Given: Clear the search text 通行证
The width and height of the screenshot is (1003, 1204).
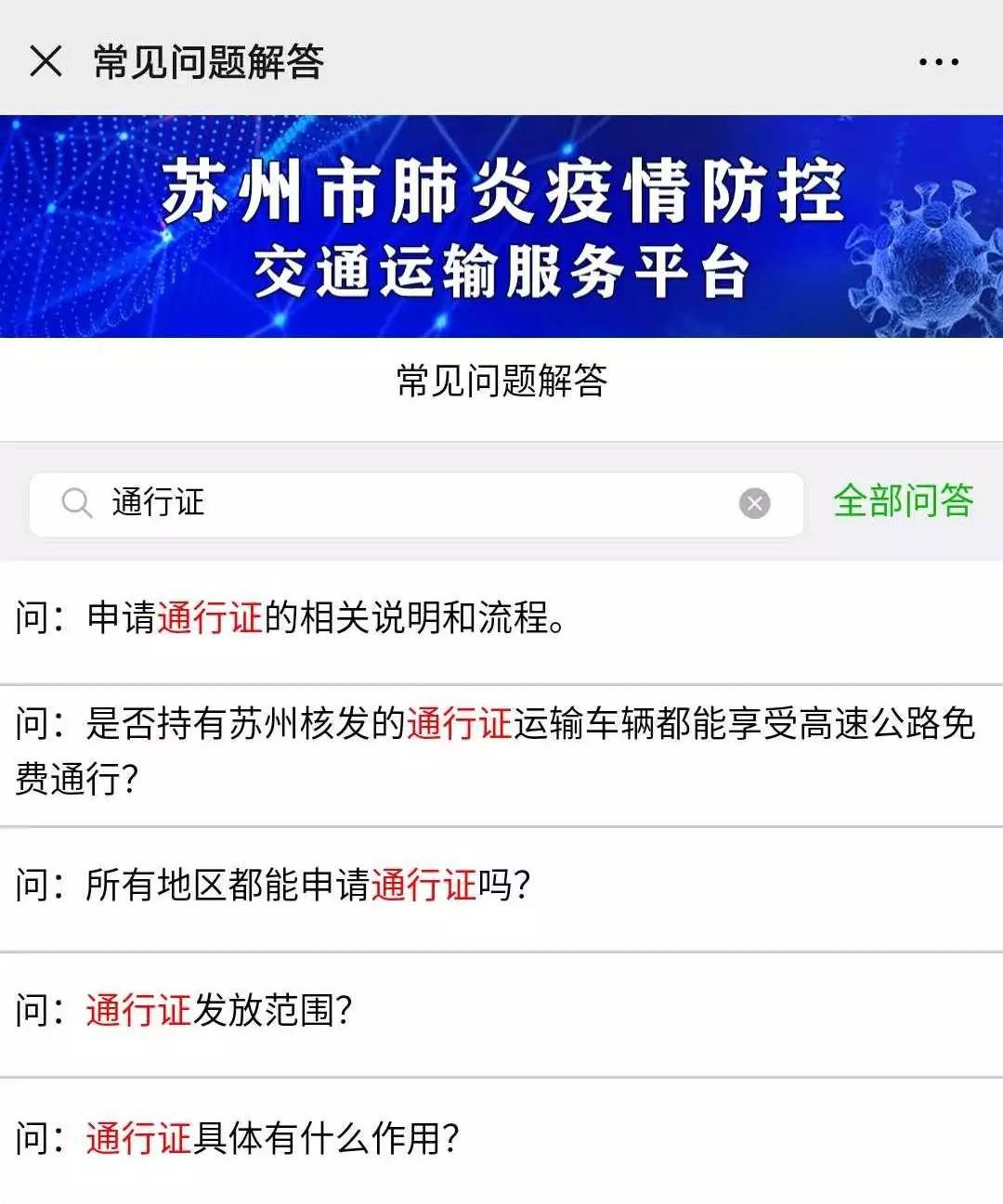Looking at the screenshot, I should pyautogui.click(x=754, y=504).
